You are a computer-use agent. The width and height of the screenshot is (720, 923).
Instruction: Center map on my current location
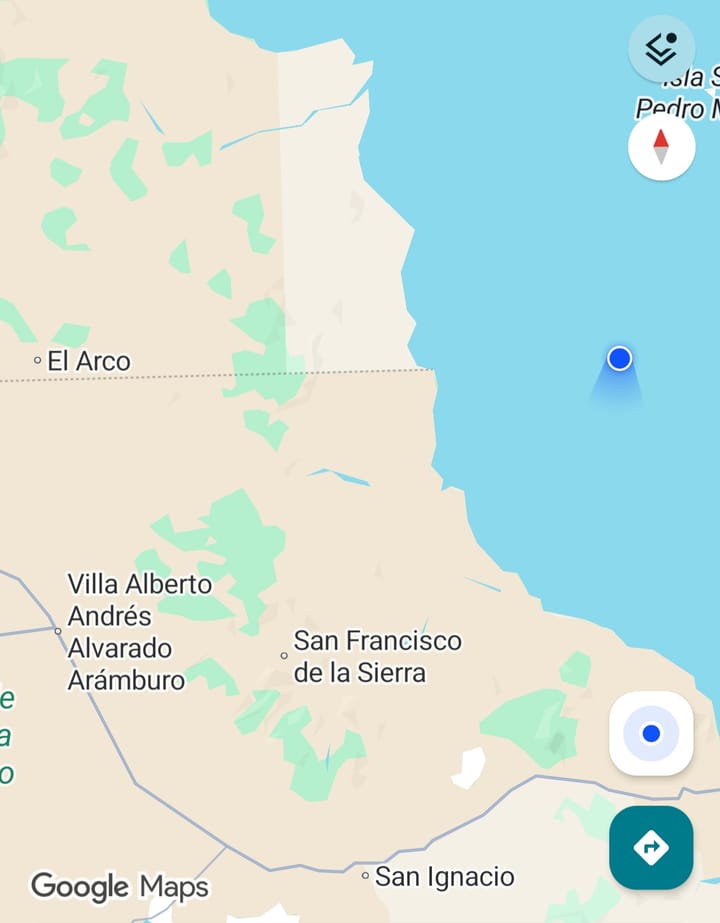pyautogui.click(x=651, y=734)
